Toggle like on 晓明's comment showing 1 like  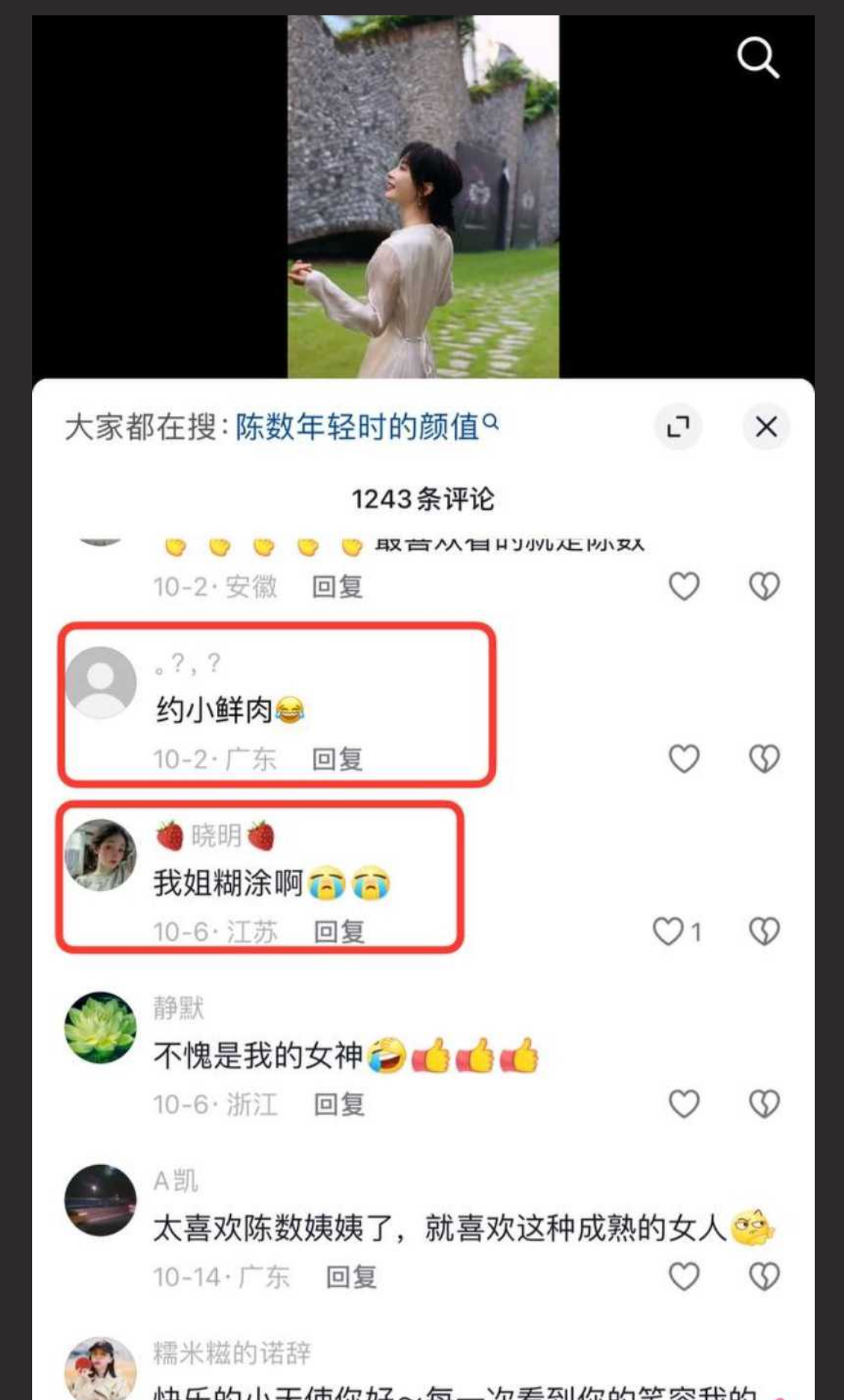tap(668, 931)
